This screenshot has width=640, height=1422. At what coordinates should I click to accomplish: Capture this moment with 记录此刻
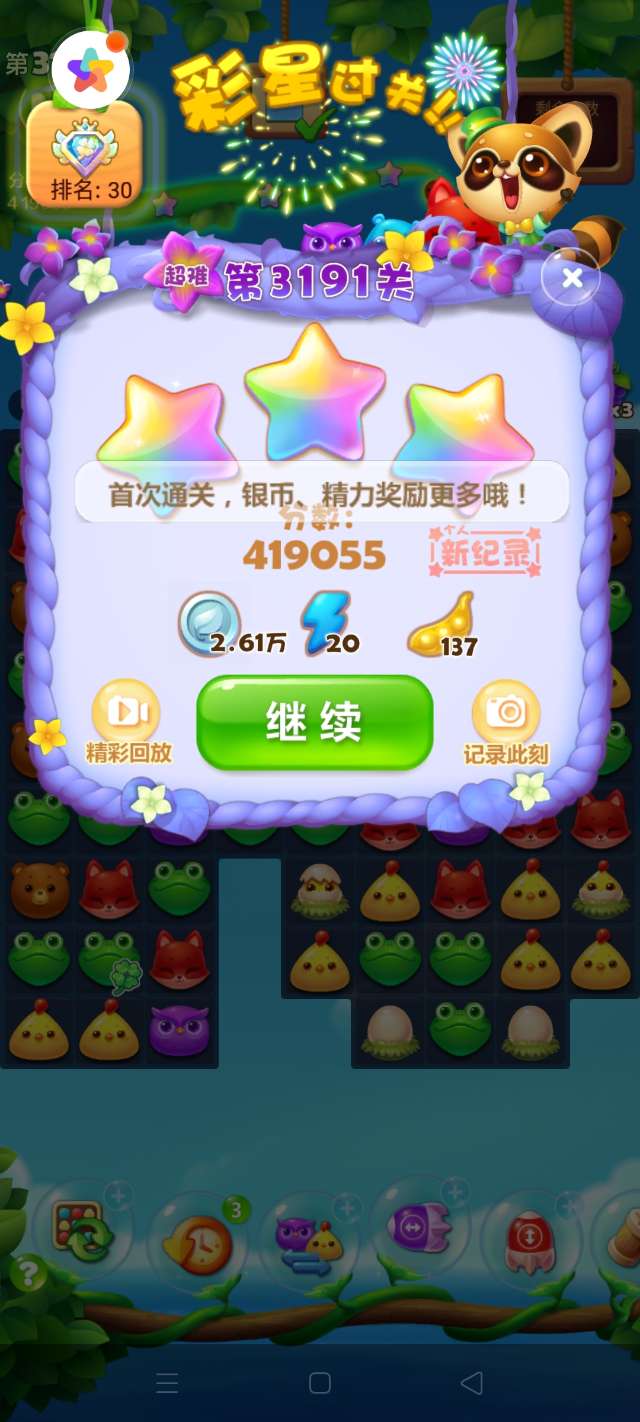pos(506,722)
